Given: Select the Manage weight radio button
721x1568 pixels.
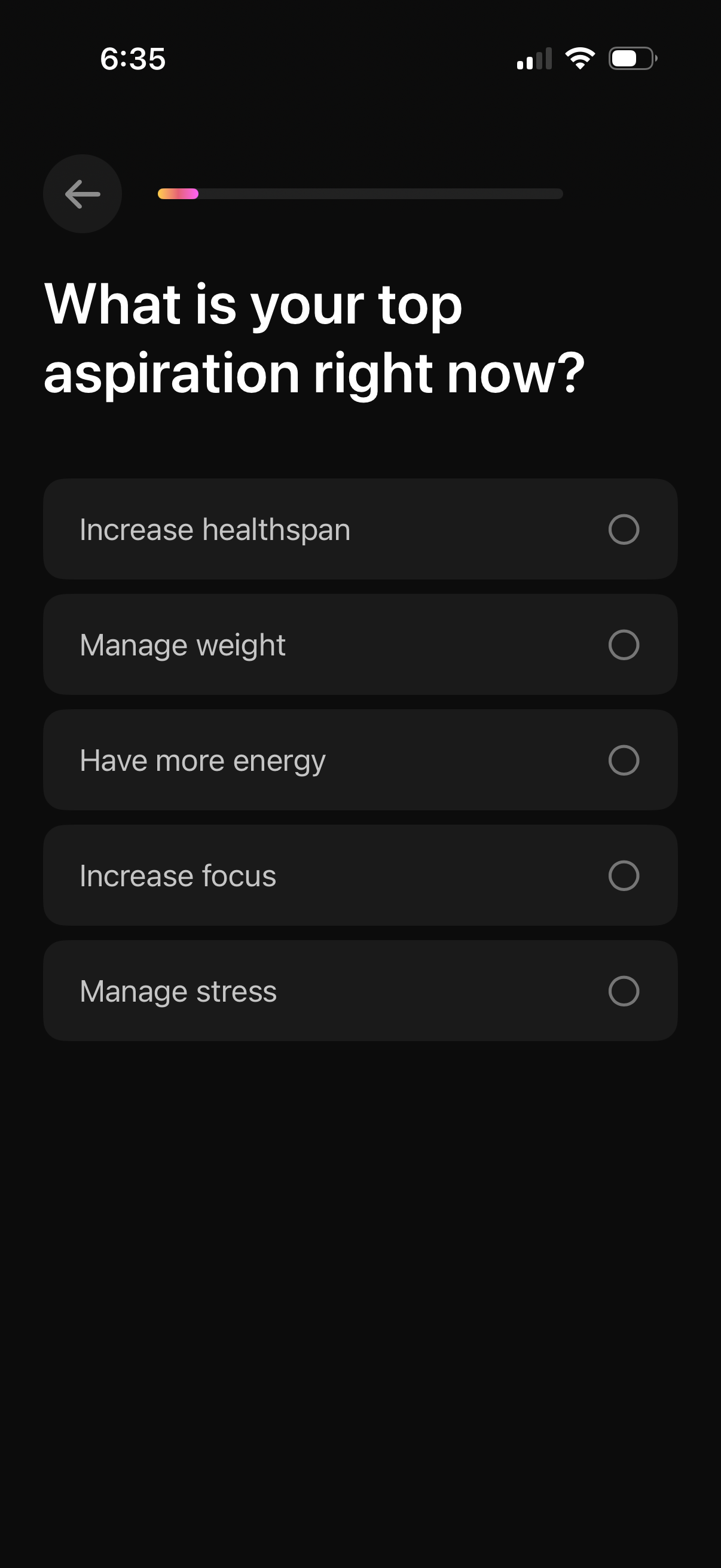Looking at the screenshot, I should click(x=624, y=645).
